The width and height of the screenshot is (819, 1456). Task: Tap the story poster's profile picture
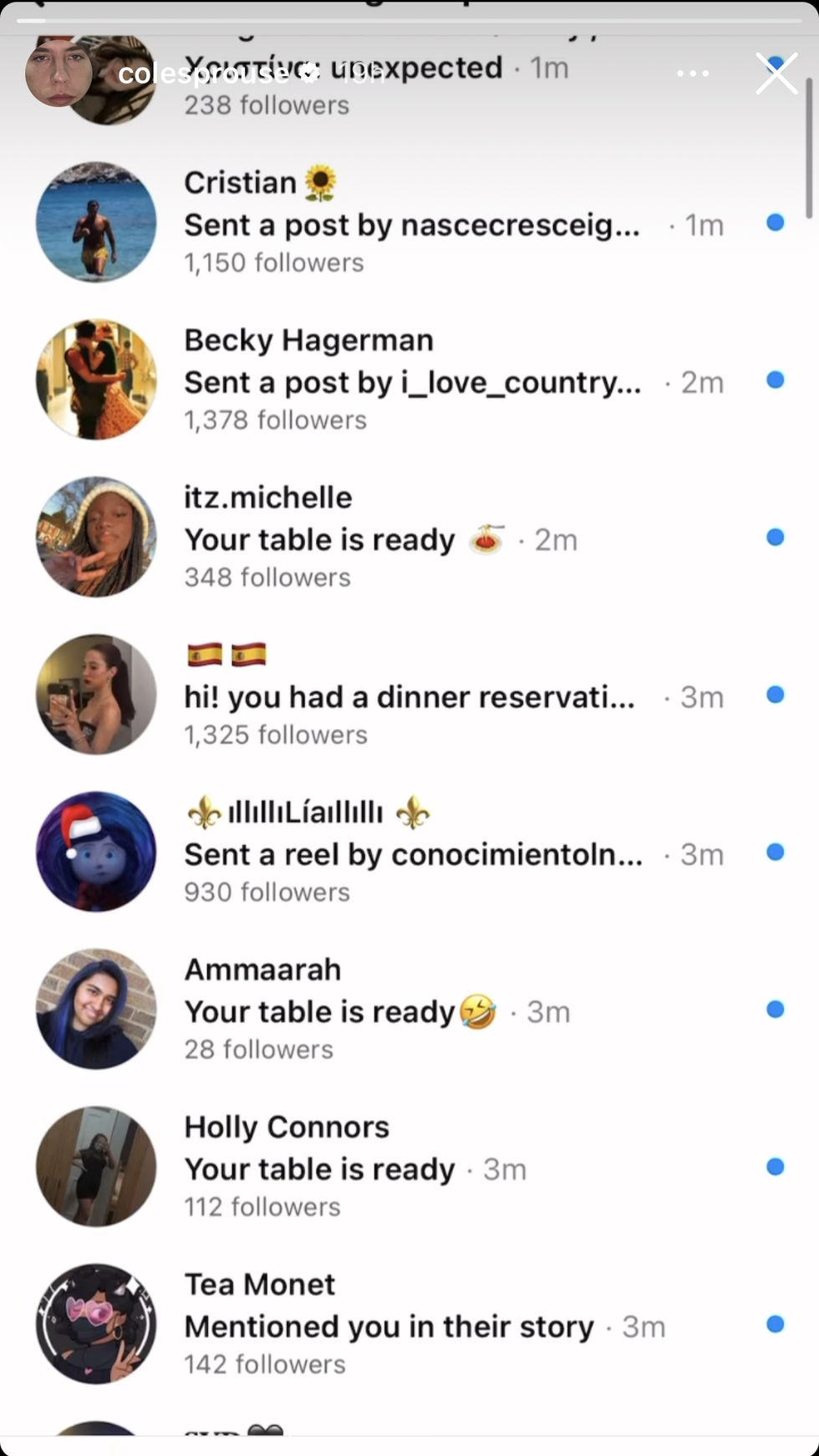pyautogui.click(x=58, y=74)
